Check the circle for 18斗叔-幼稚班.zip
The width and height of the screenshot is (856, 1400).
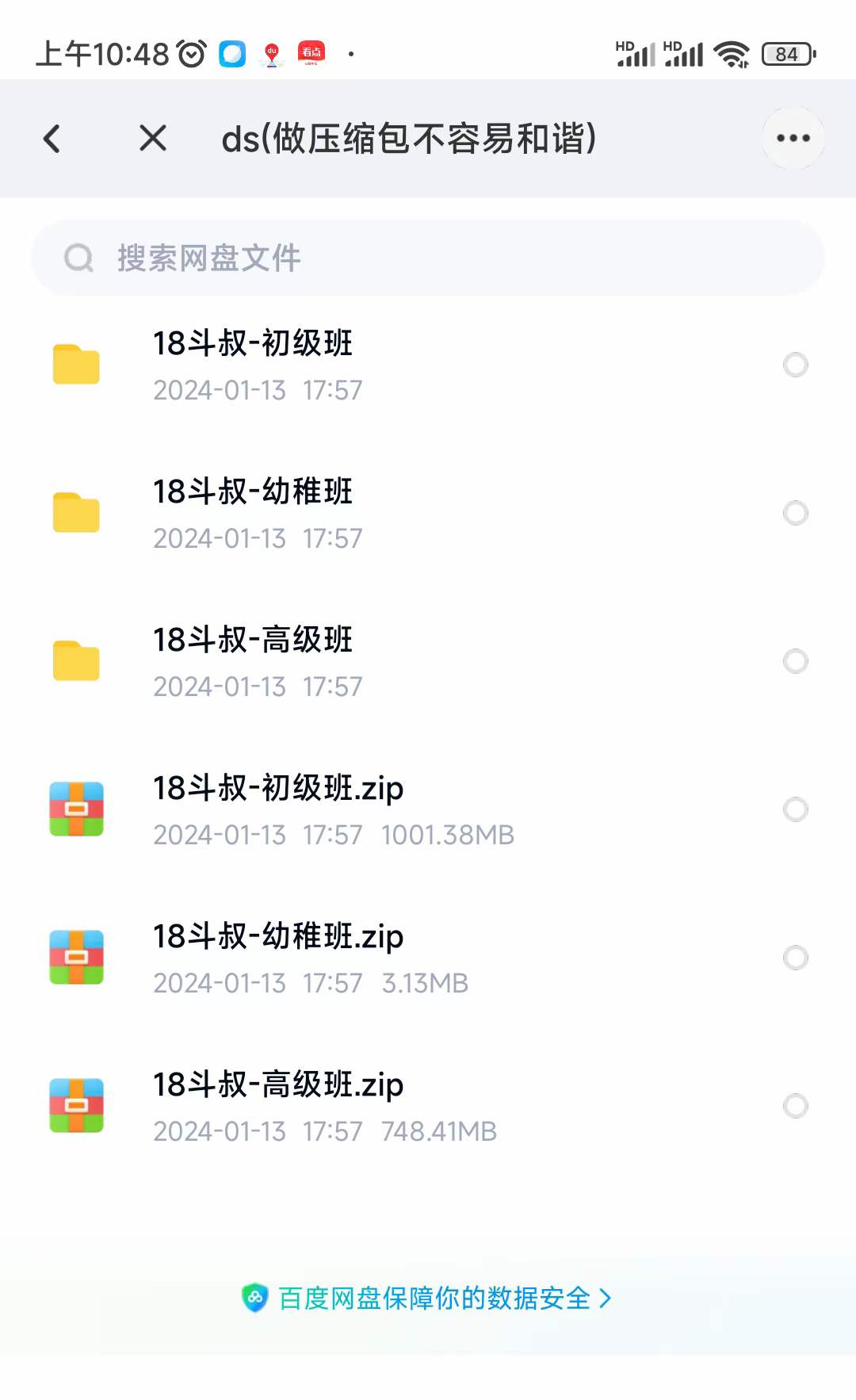coord(795,958)
